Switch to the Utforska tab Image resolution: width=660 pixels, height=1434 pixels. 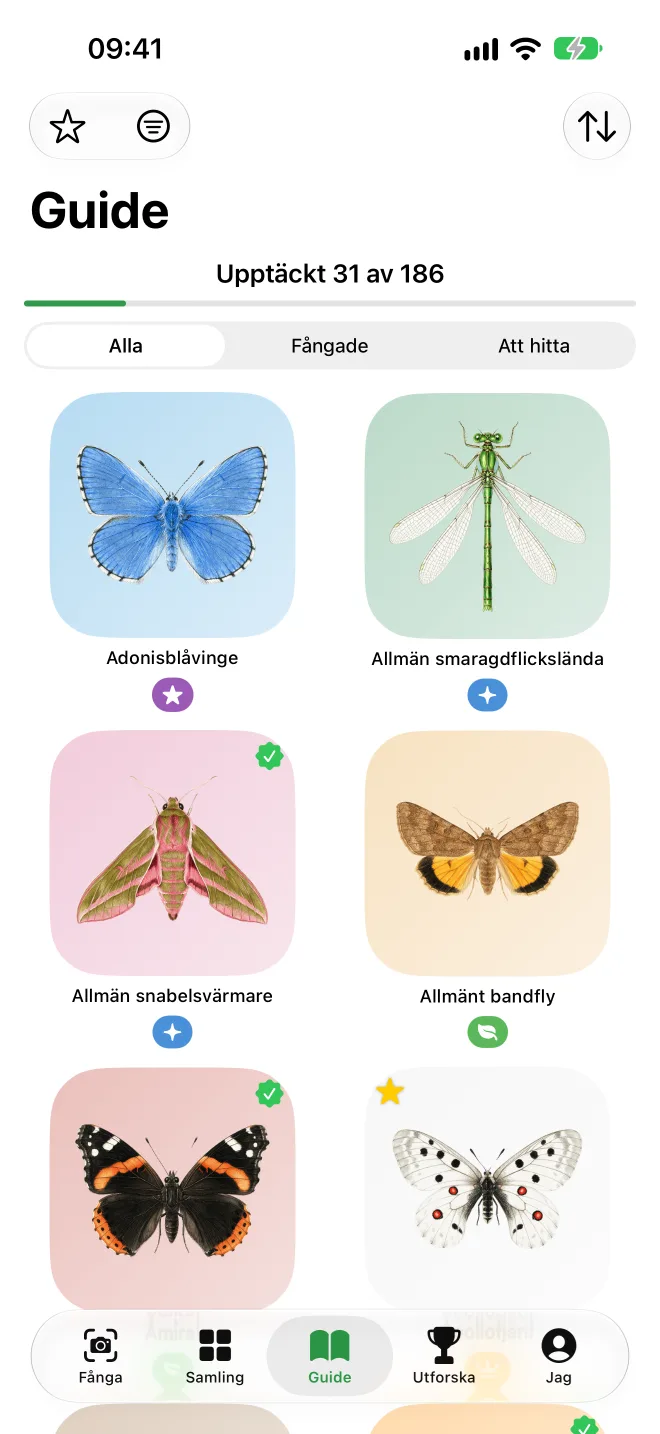point(444,1356)
